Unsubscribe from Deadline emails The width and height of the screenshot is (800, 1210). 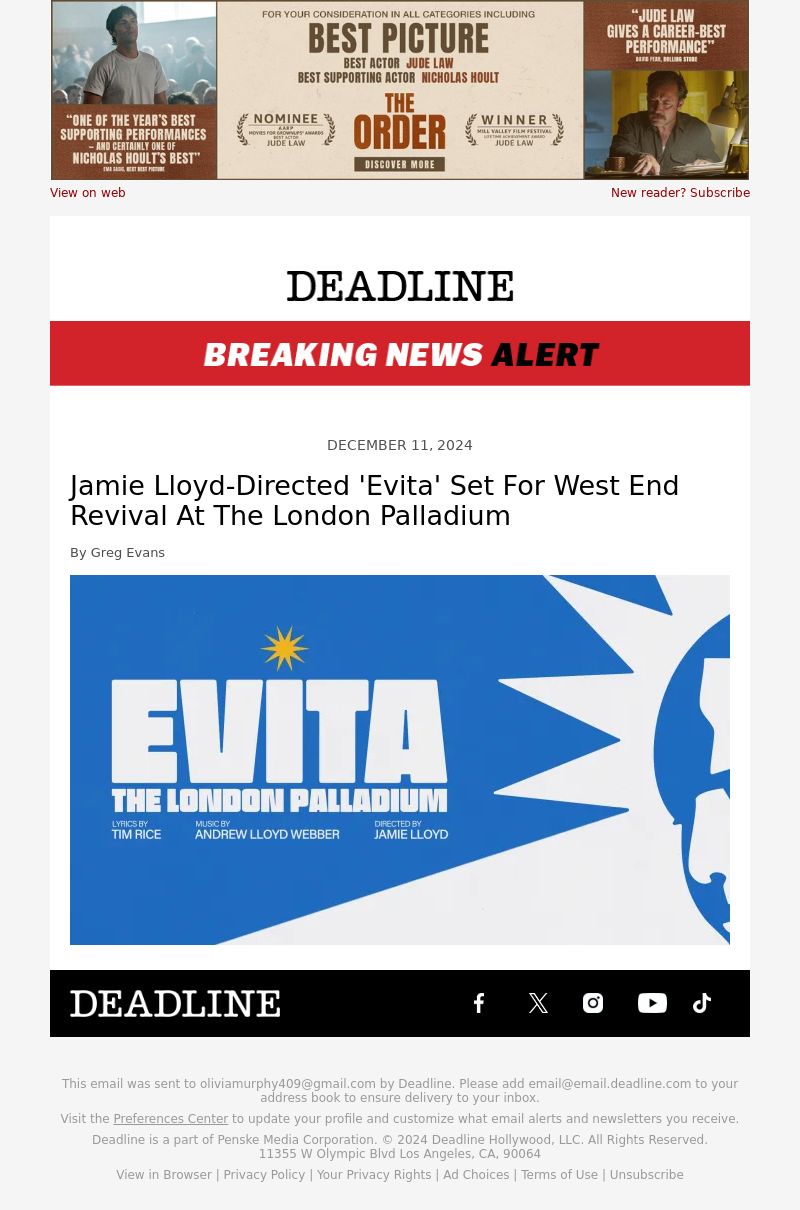click(x=646, y=1175)
